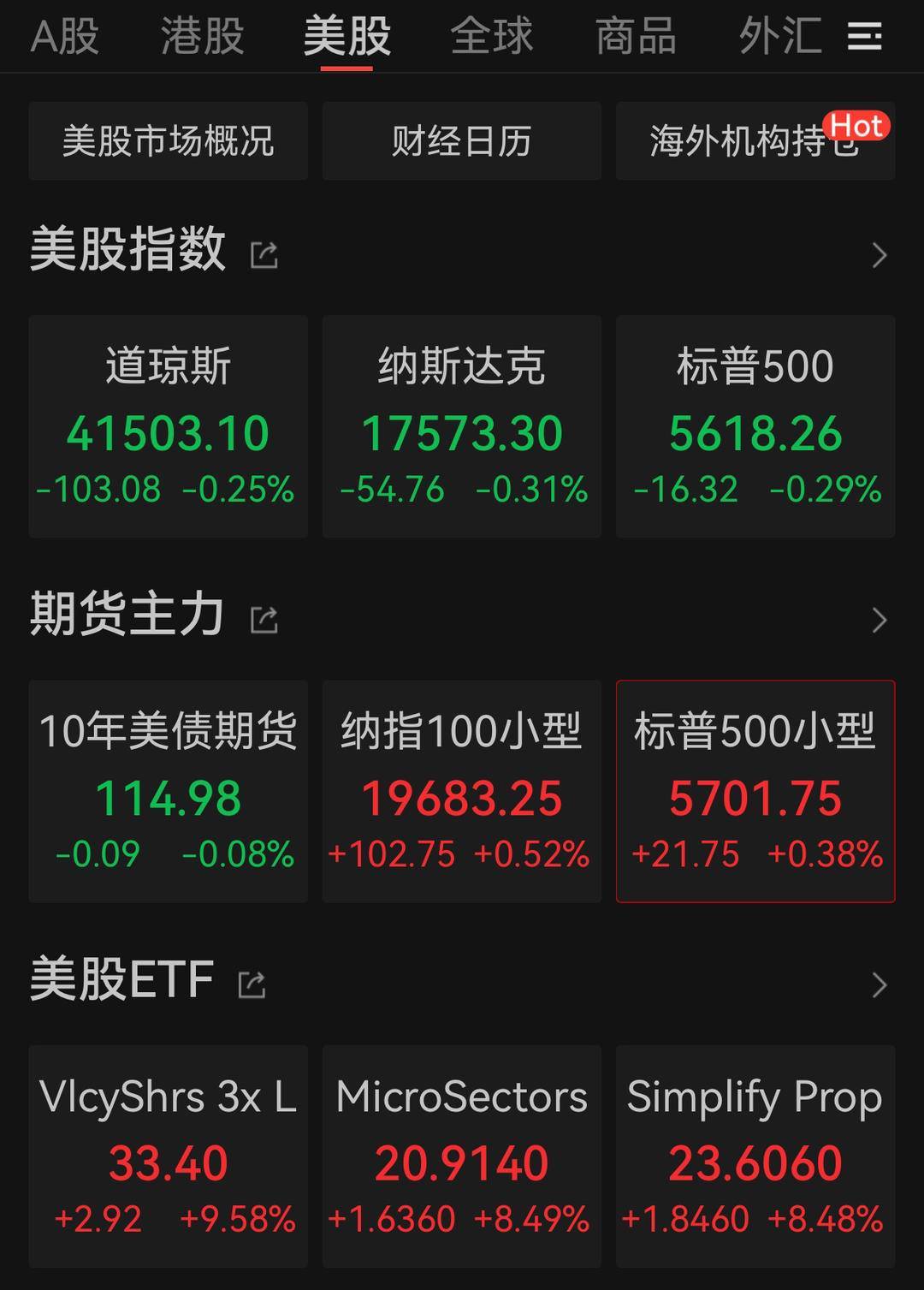
Task: Select the 全球 tab
Action: coord(492,37)
